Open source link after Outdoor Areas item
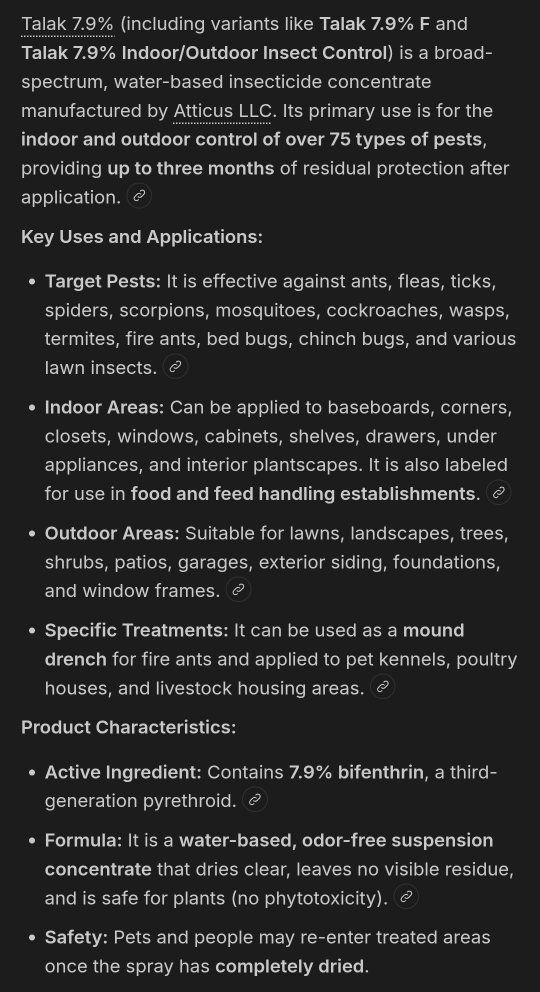The height and width of the screenshot is (992, 540). click(238, 590)
